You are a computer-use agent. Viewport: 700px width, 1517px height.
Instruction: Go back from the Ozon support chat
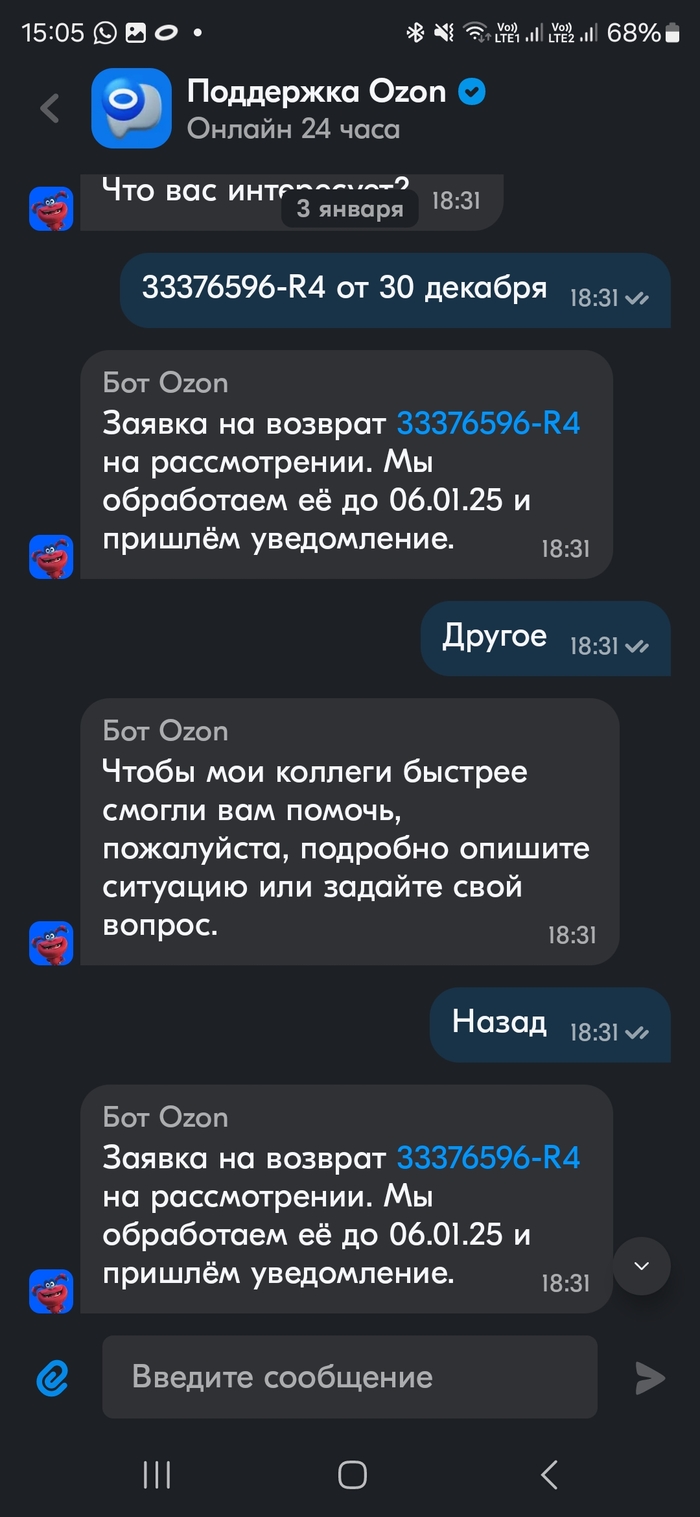coord(50,109)
